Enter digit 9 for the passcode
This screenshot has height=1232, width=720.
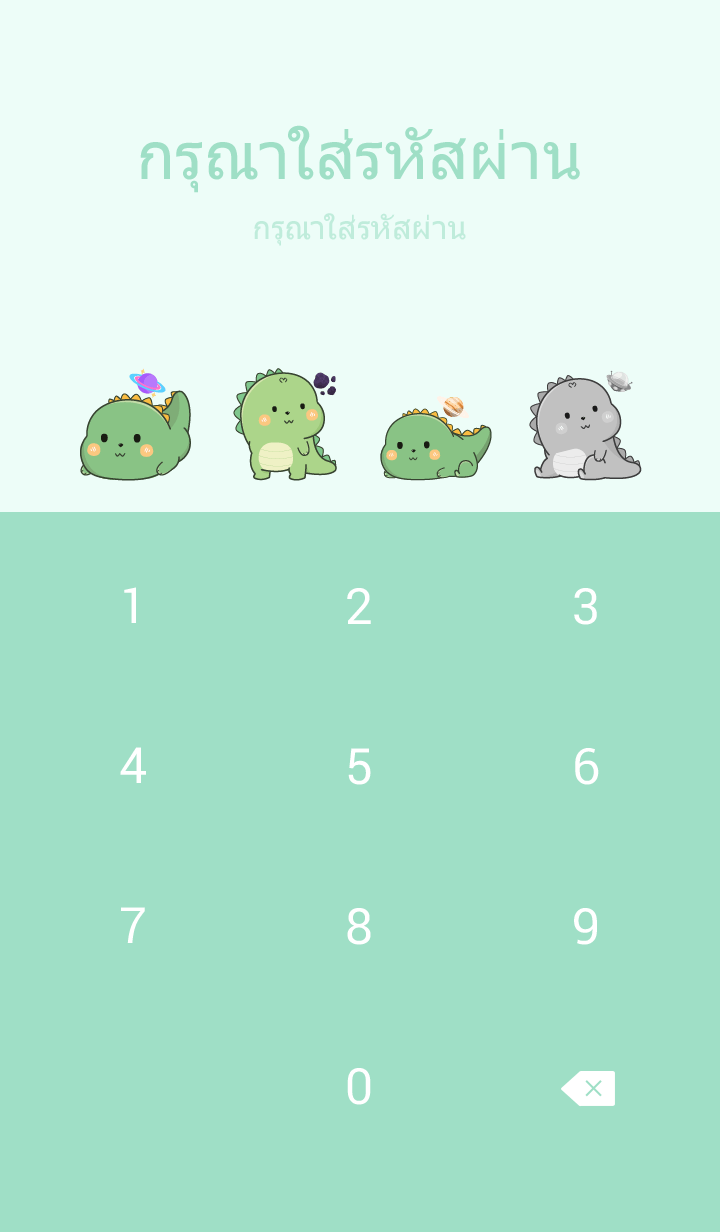click(x=586, y=927)
